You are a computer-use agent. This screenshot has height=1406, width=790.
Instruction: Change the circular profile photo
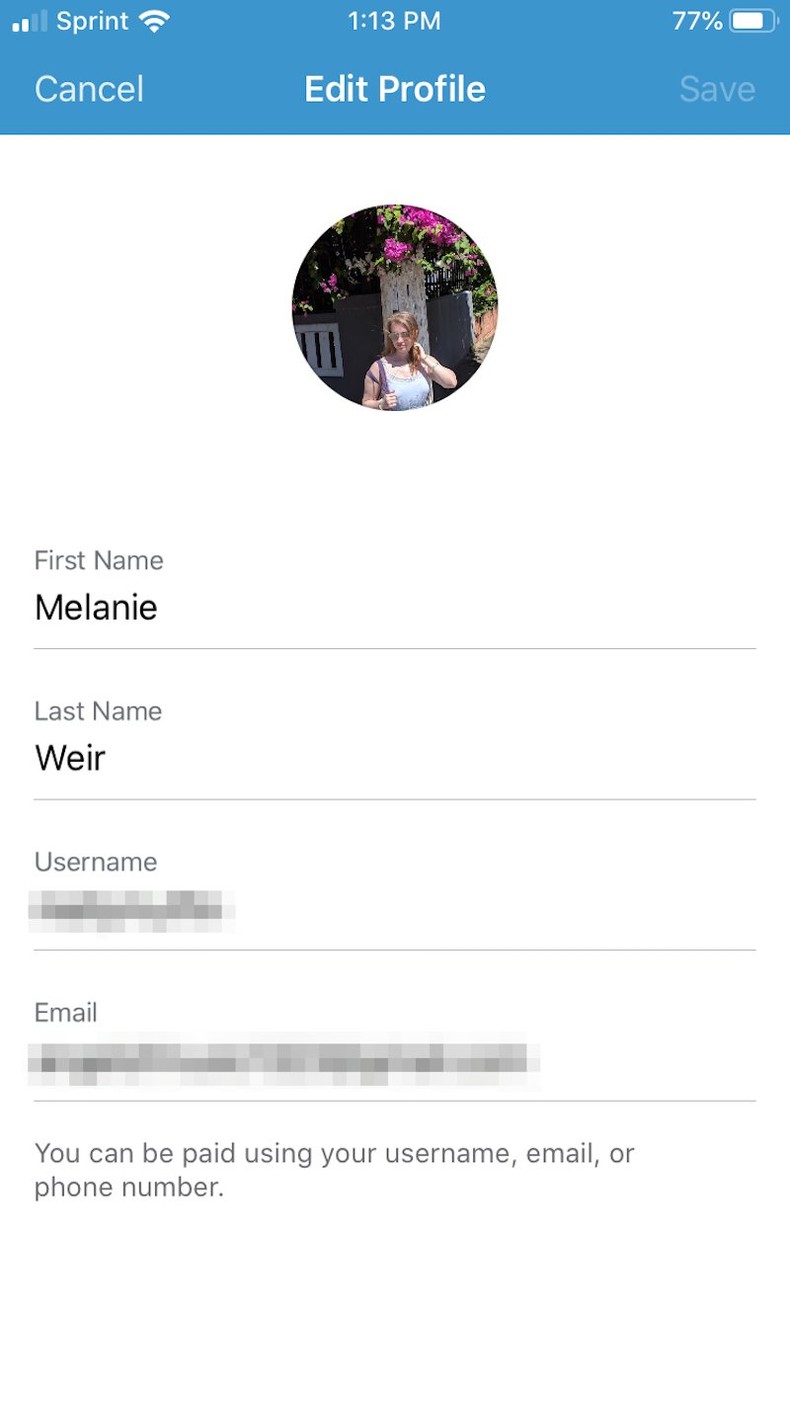pyautogui.click(x=395, y=308)
